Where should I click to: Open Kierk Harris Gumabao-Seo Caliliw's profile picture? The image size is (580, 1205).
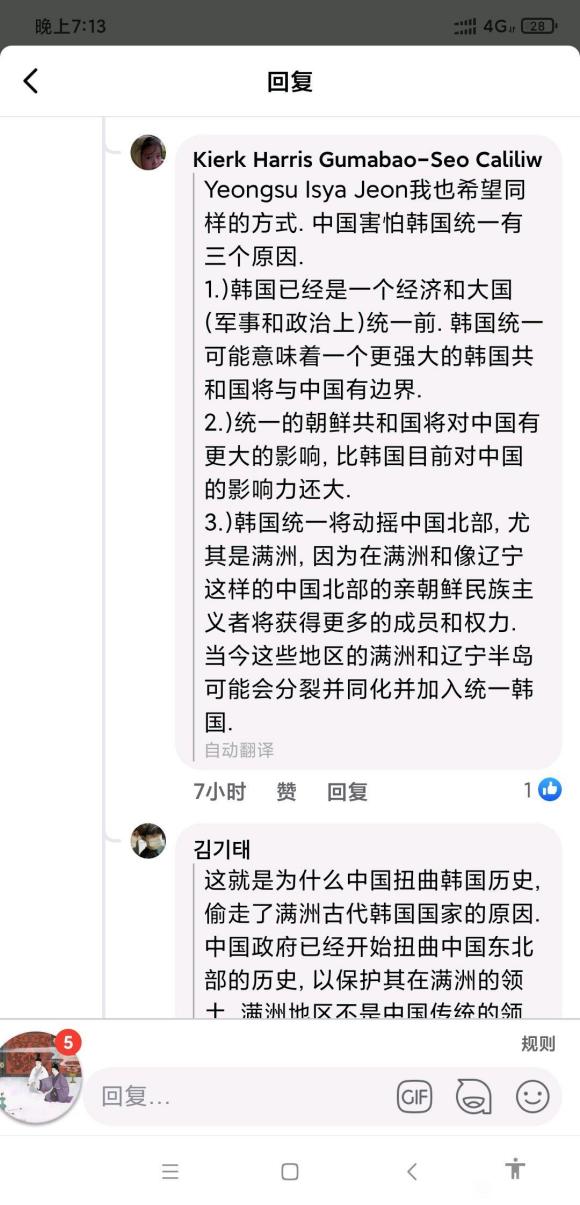148,152
